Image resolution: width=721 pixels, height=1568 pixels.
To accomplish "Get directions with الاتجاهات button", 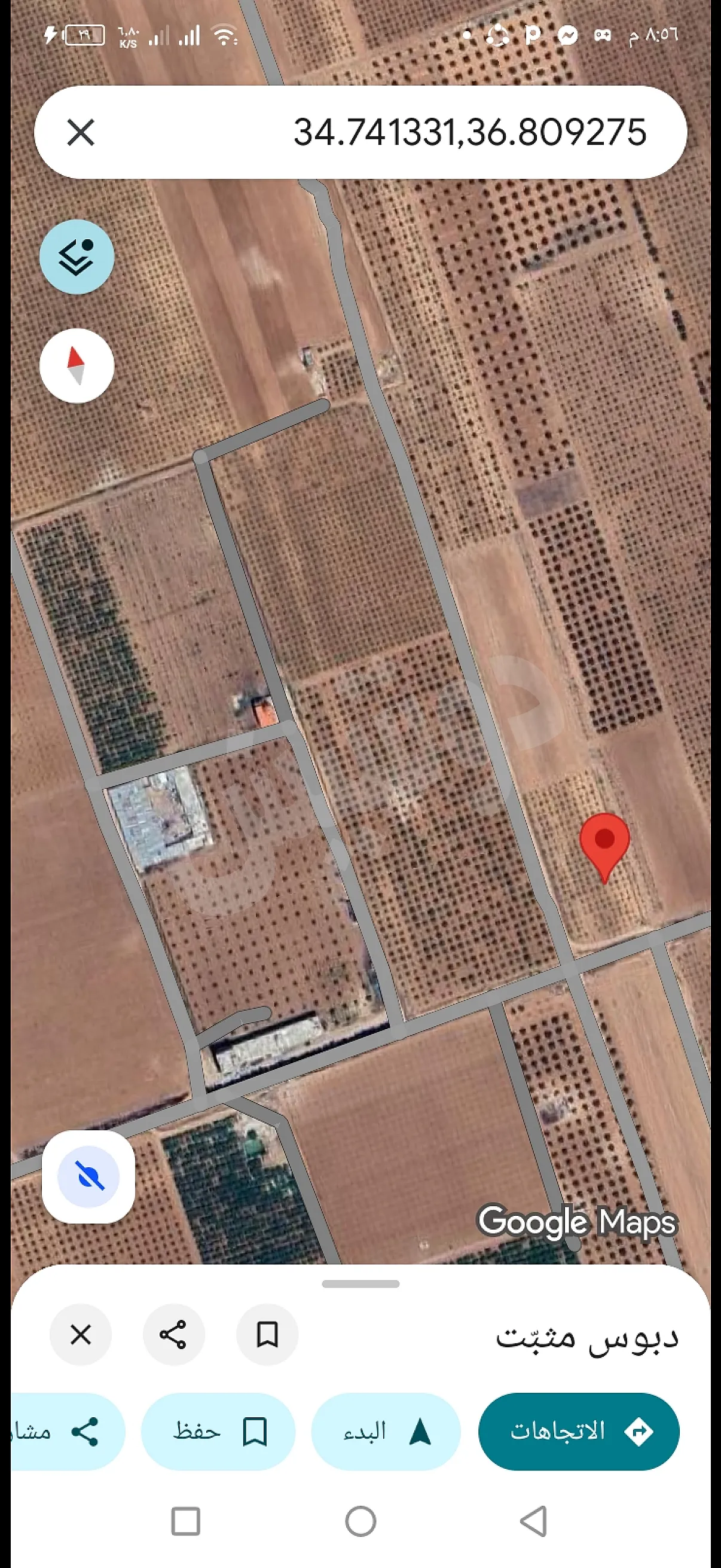I will tap(579, 1430).
